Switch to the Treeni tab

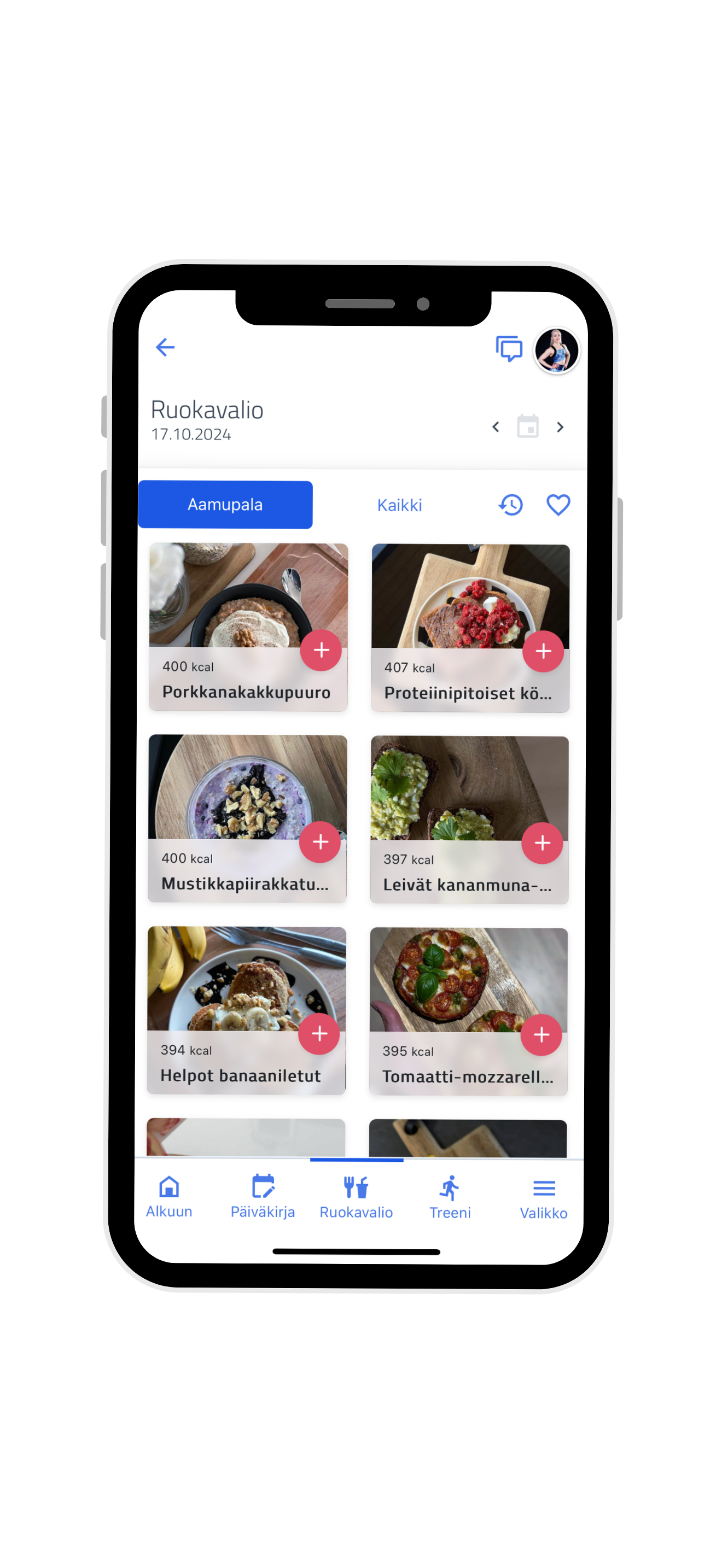pos(450,1197)
